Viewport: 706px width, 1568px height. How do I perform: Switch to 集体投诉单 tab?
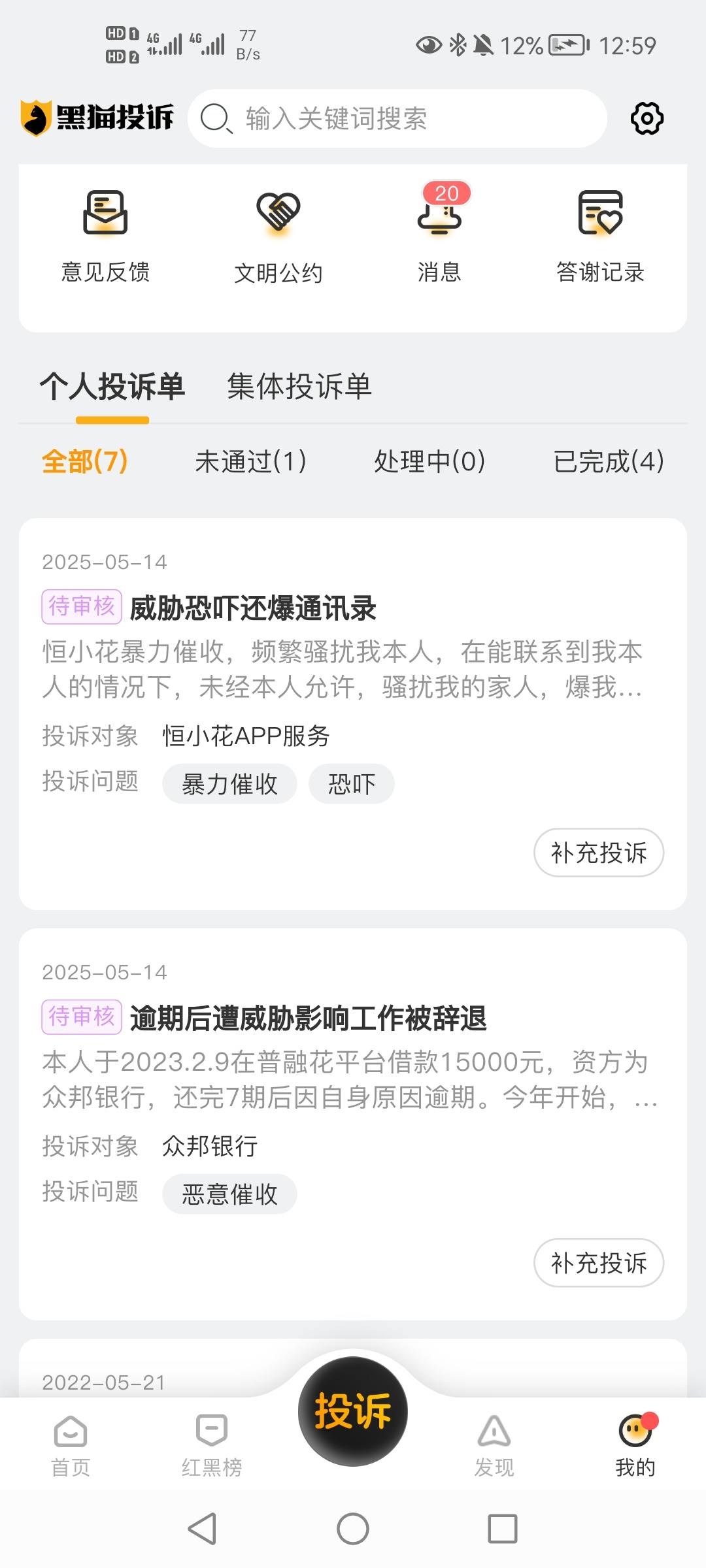tap(299, 386)
